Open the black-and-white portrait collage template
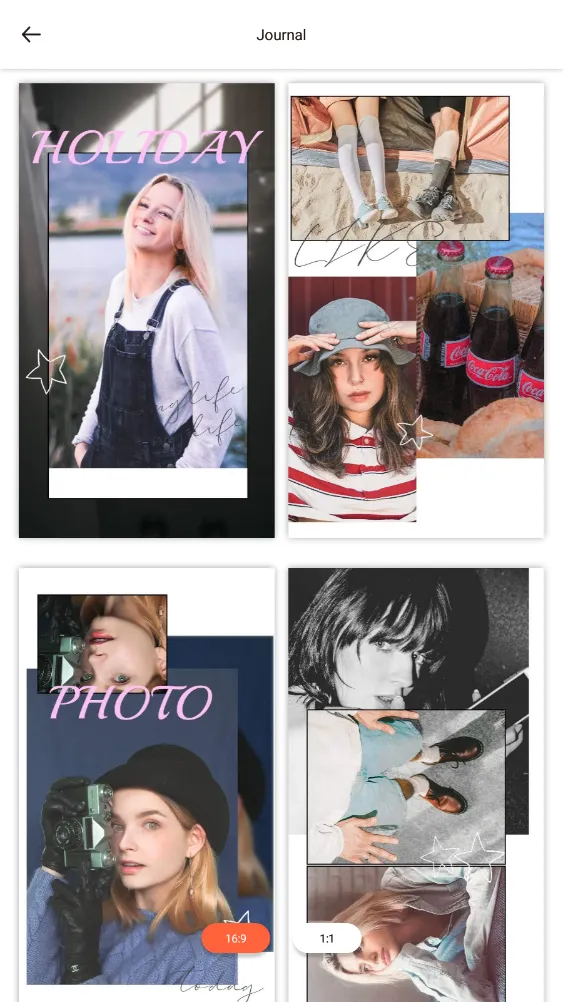The width and height of the screenshot is (563, 1002). pyautogui.click(x=416, y=785)
